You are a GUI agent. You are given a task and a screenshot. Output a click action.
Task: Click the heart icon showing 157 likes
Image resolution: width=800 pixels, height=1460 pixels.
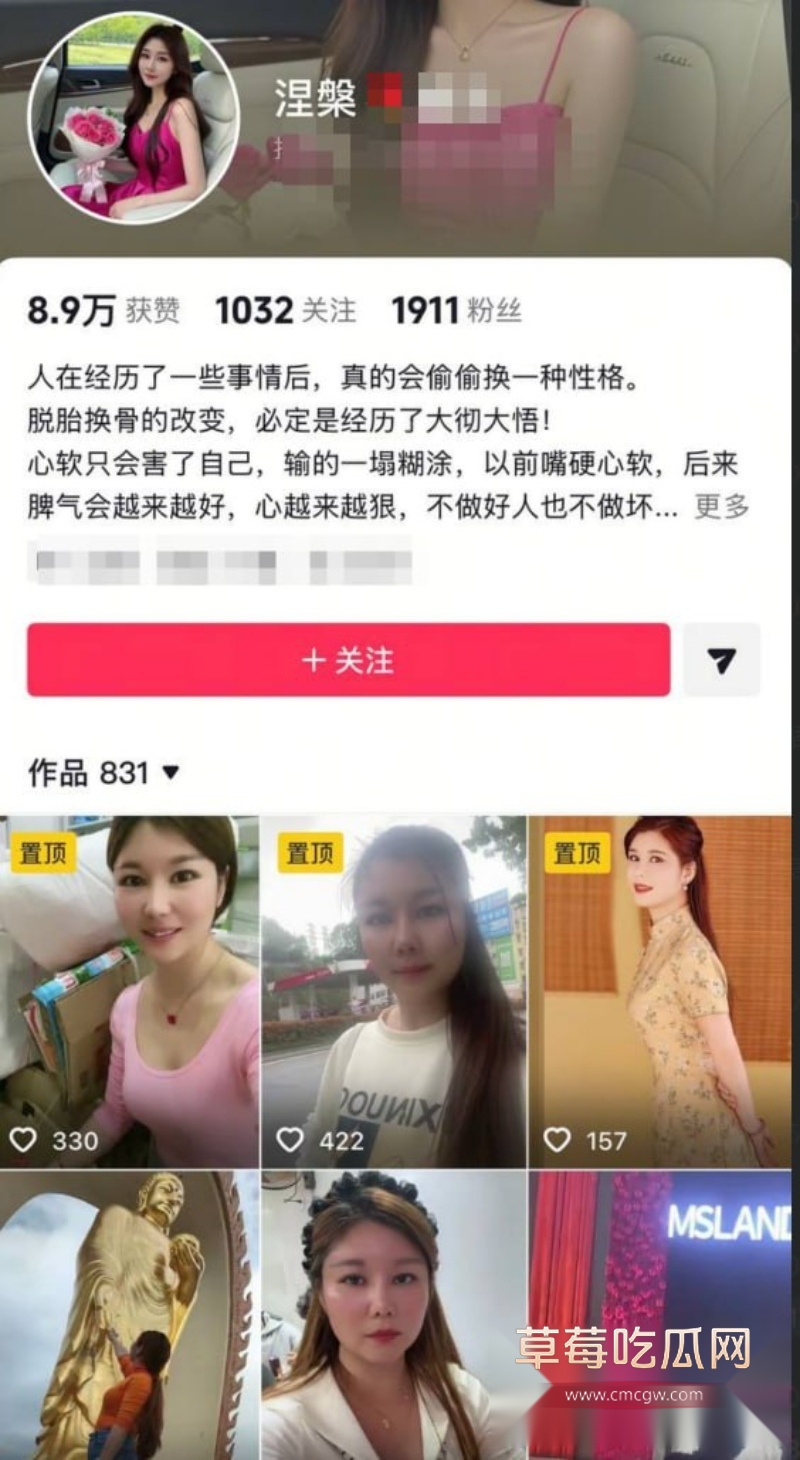click(558, 1139)
